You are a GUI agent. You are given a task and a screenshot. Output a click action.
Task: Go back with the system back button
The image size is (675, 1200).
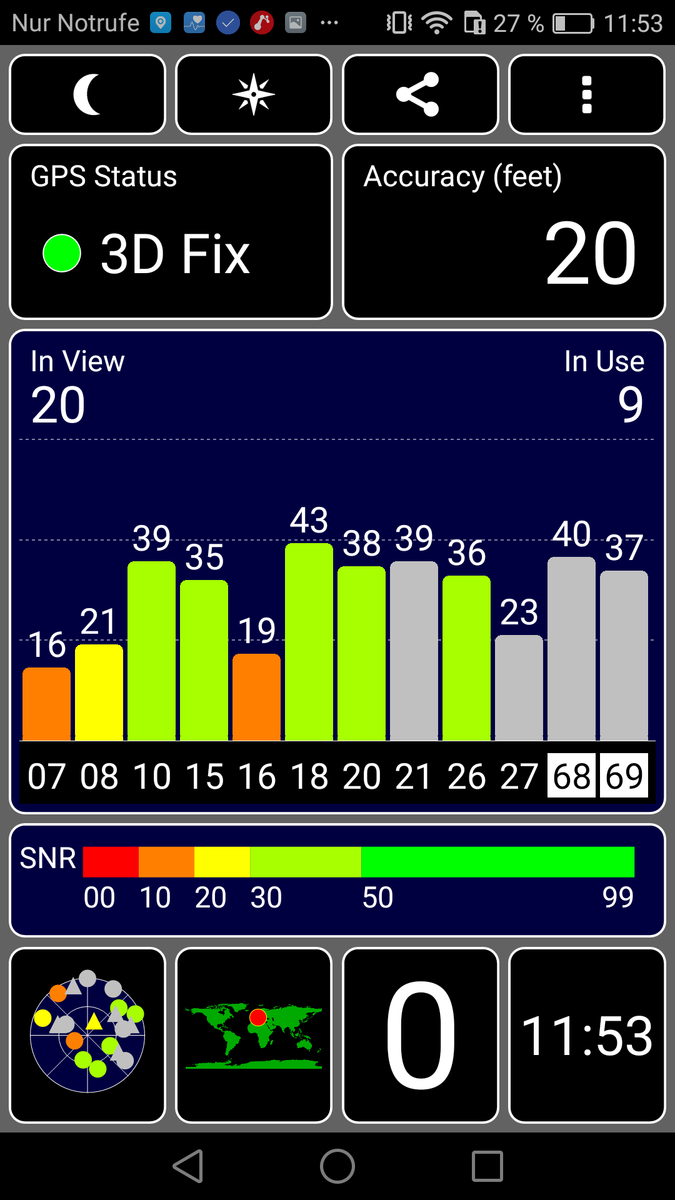pyautogui.click(x=188, y=1166)
